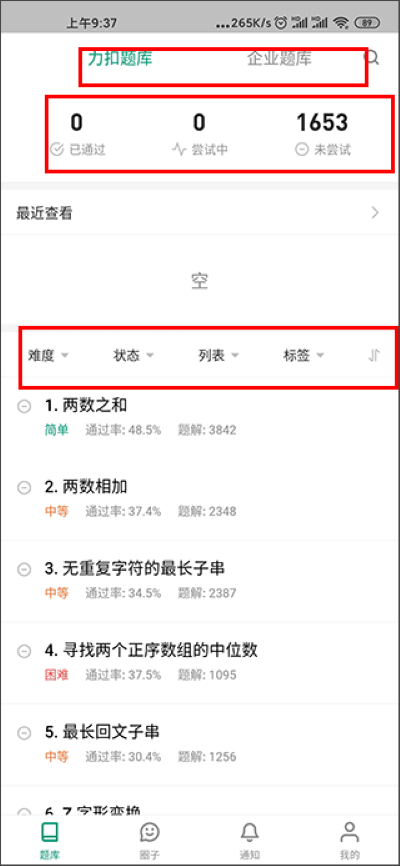Go to the 圈子 tab
The width and height of the screenshot is (400, 866).
pos(150,840)
